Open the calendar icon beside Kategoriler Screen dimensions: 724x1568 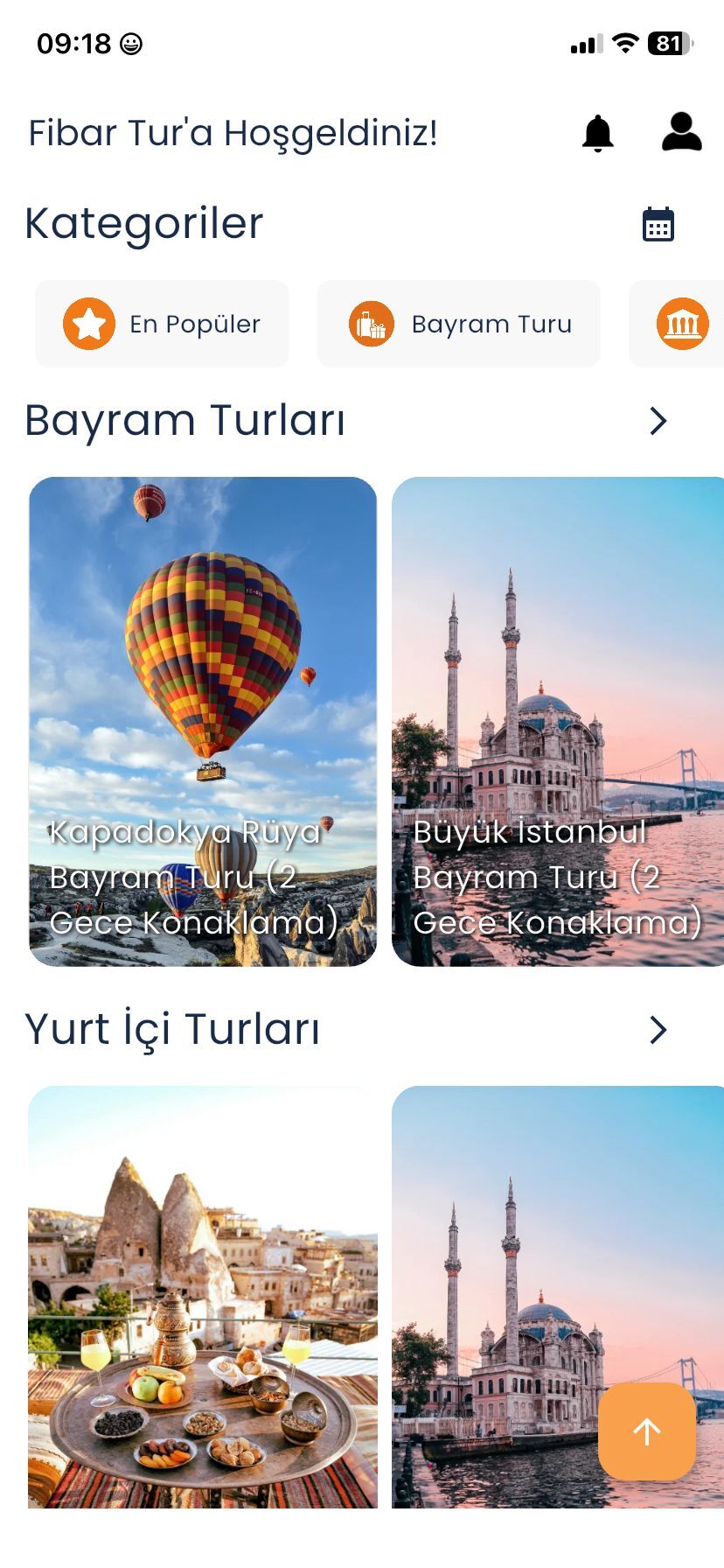tap(658, 224)
